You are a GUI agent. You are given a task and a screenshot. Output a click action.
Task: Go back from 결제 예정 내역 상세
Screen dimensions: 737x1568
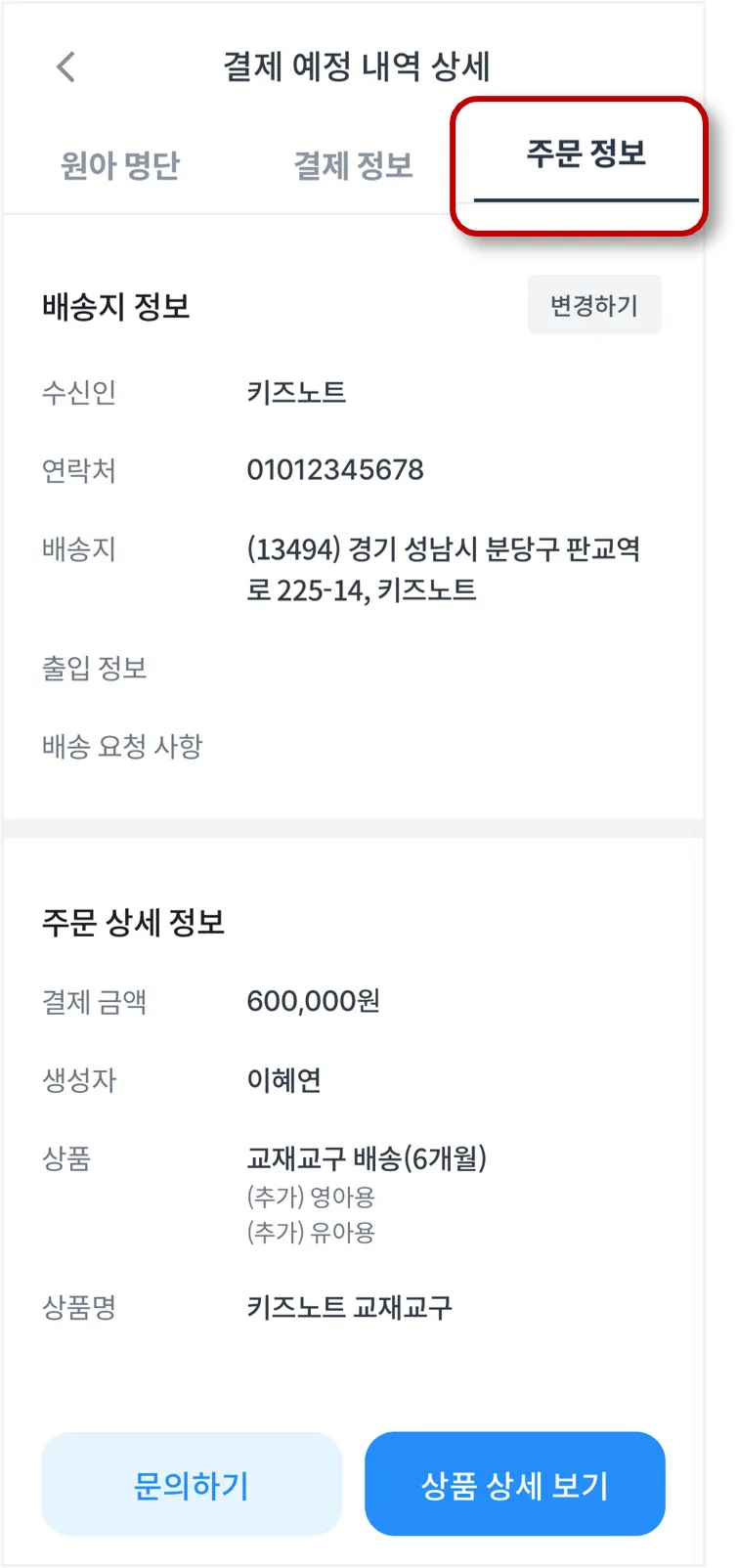point(65,67)
